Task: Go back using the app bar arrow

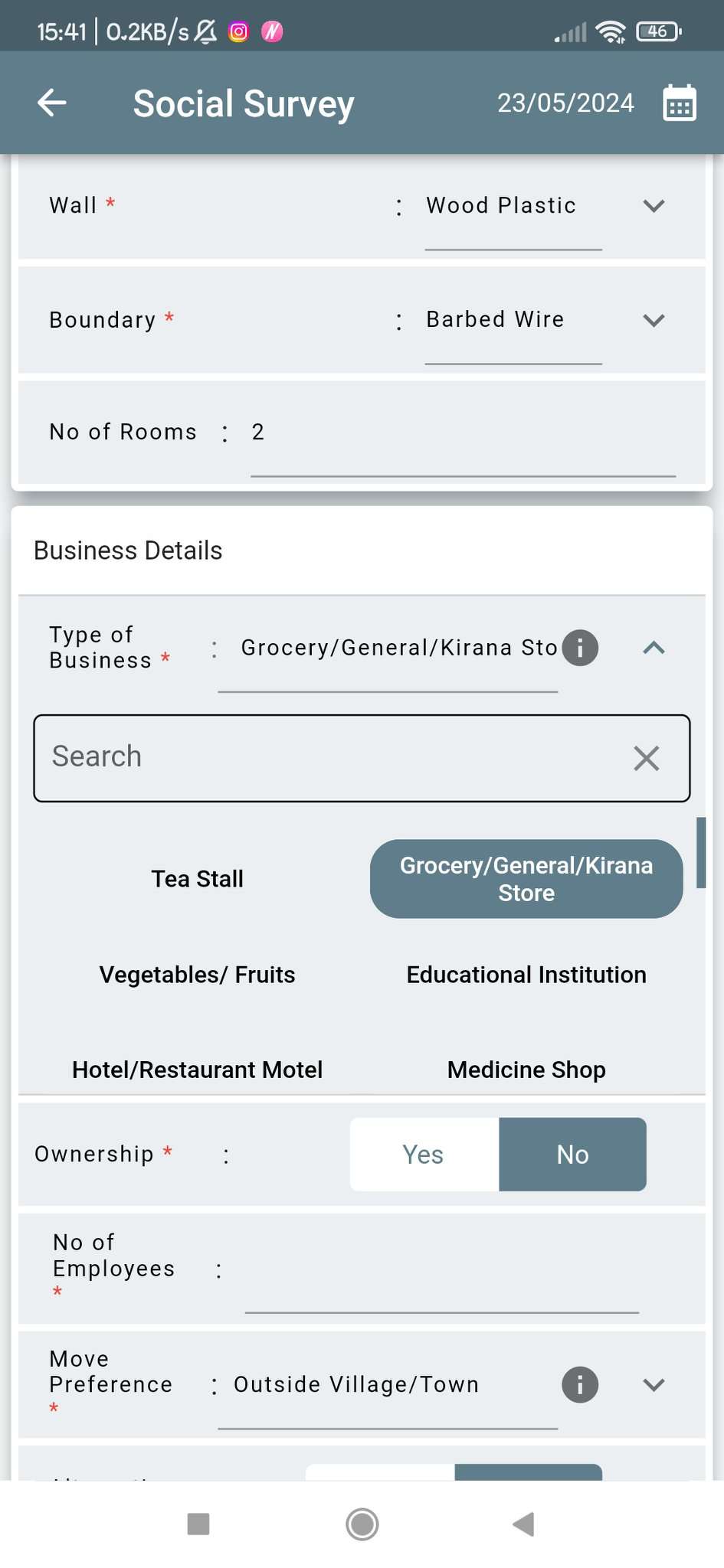Action: click(x=52, y=103)
